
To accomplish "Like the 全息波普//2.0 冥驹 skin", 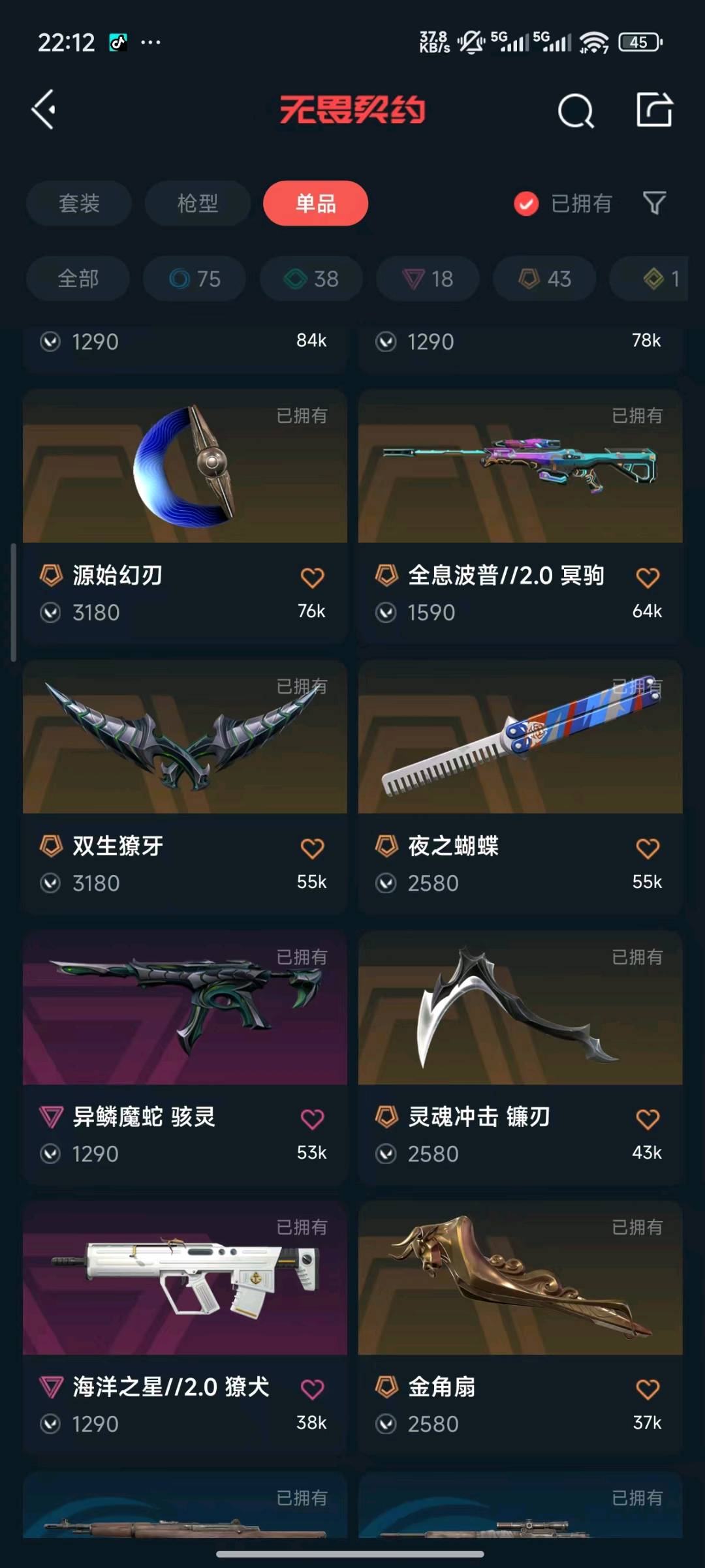I will 647,577.
